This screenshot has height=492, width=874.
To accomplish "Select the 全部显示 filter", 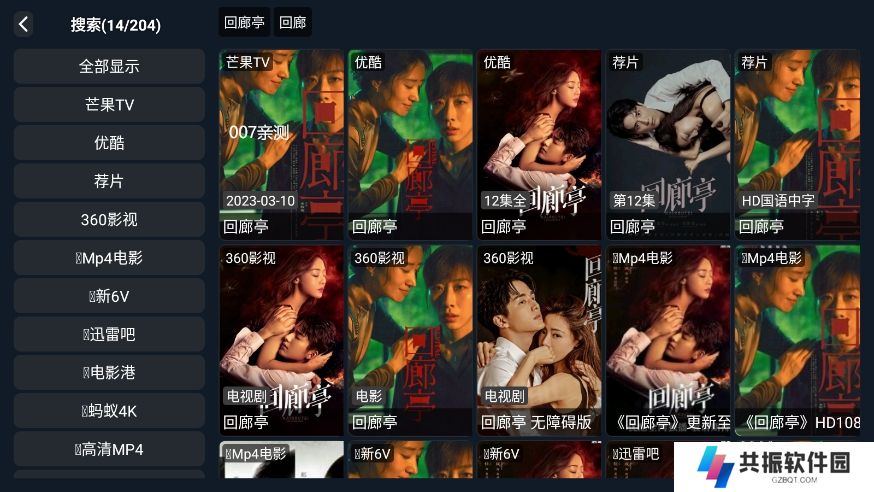I will [x=109, y=66].
